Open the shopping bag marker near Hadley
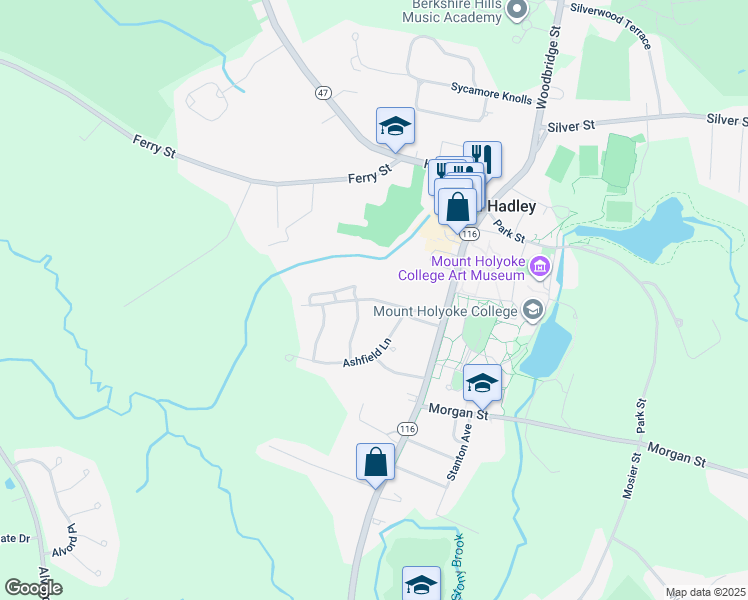 457,207
